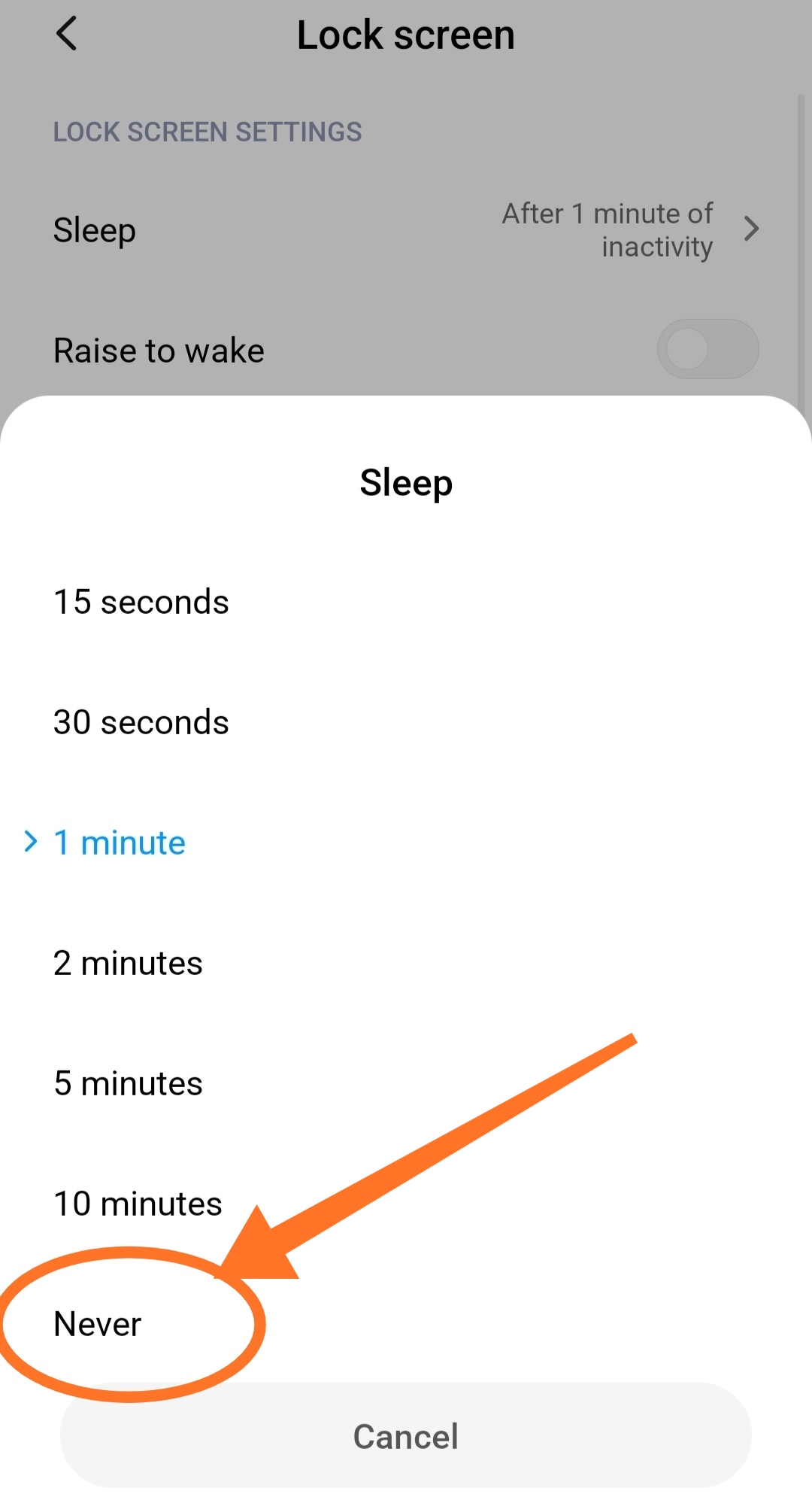Cancel the Sleep dialog

(406, 1435)
